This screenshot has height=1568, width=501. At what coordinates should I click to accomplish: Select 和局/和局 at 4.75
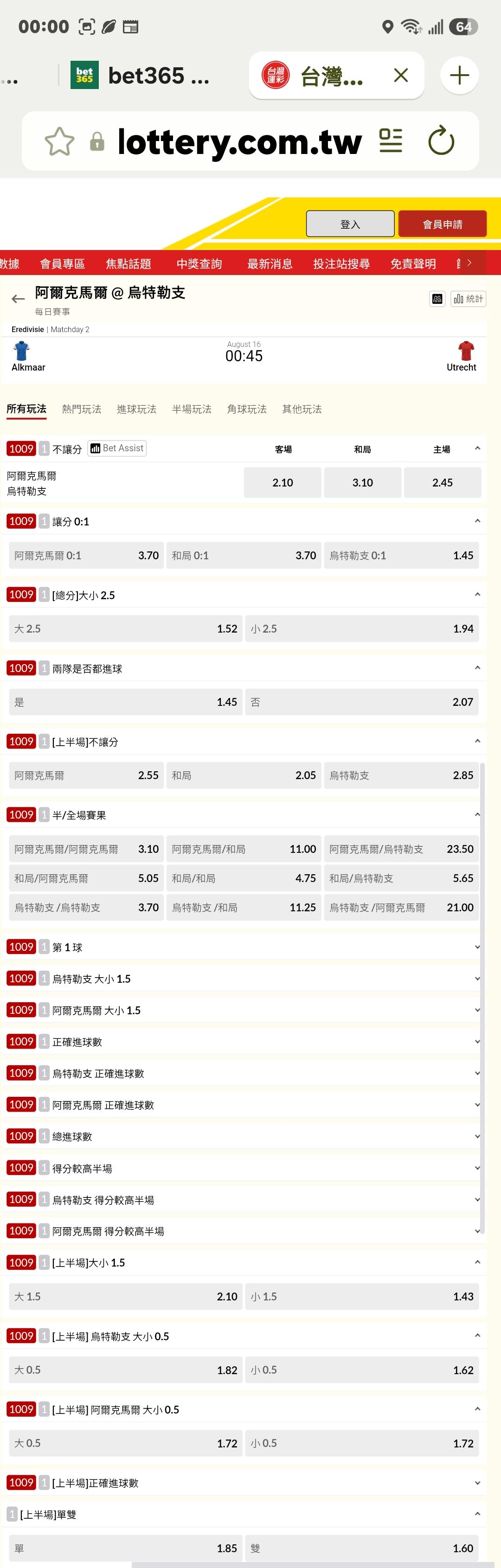pyautogui.click(x=244, y=878)
